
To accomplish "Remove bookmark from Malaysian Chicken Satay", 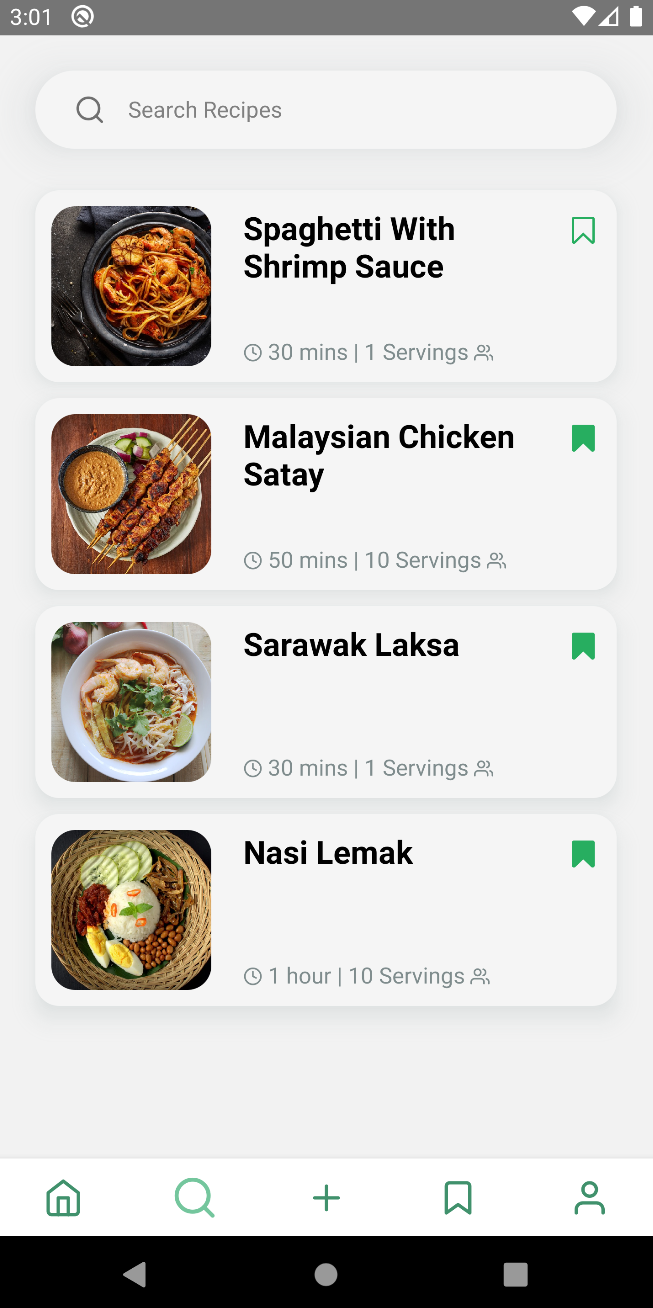I will tap(583, 438).
